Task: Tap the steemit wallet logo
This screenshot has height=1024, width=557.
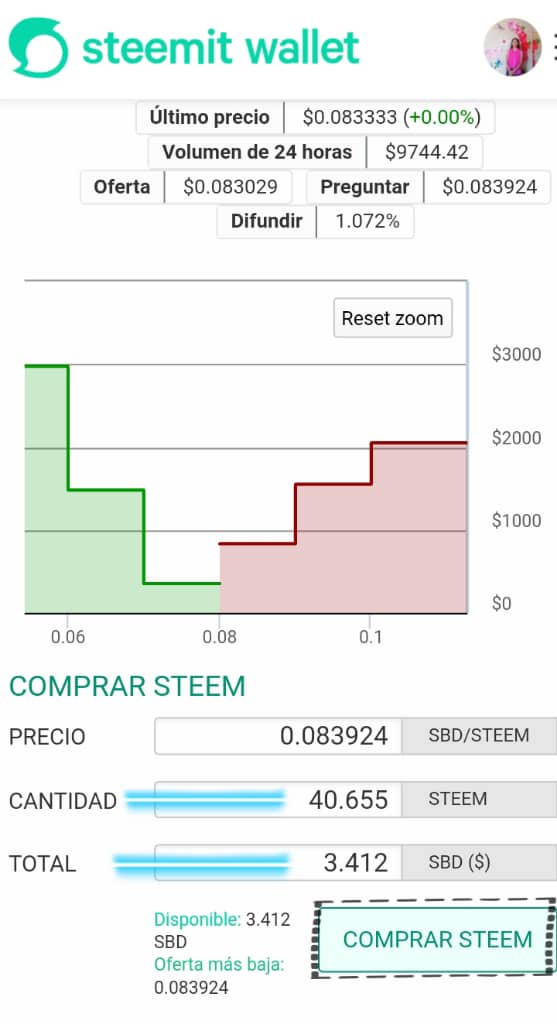Action: click(x=183, y=47)
